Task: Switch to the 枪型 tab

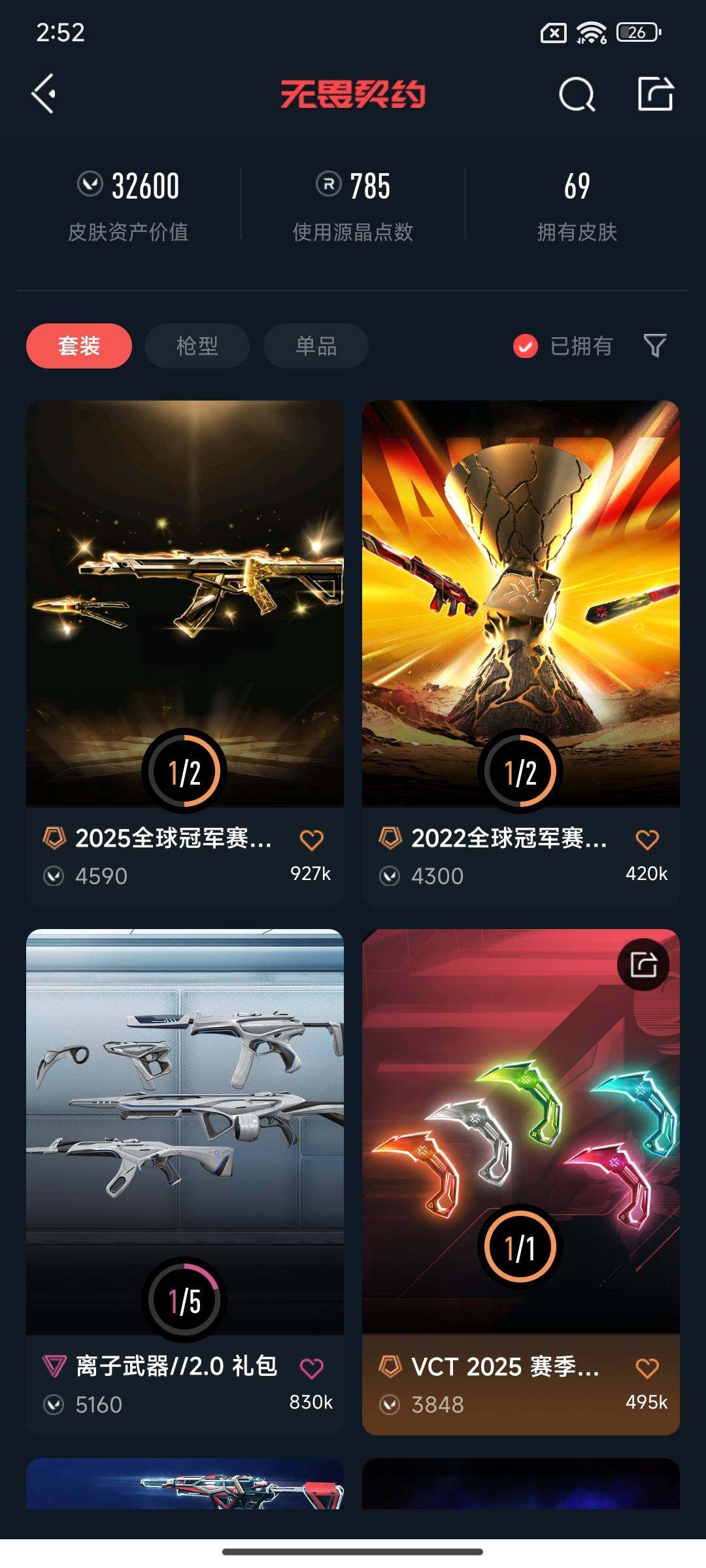Action: (x=197, y=346)
